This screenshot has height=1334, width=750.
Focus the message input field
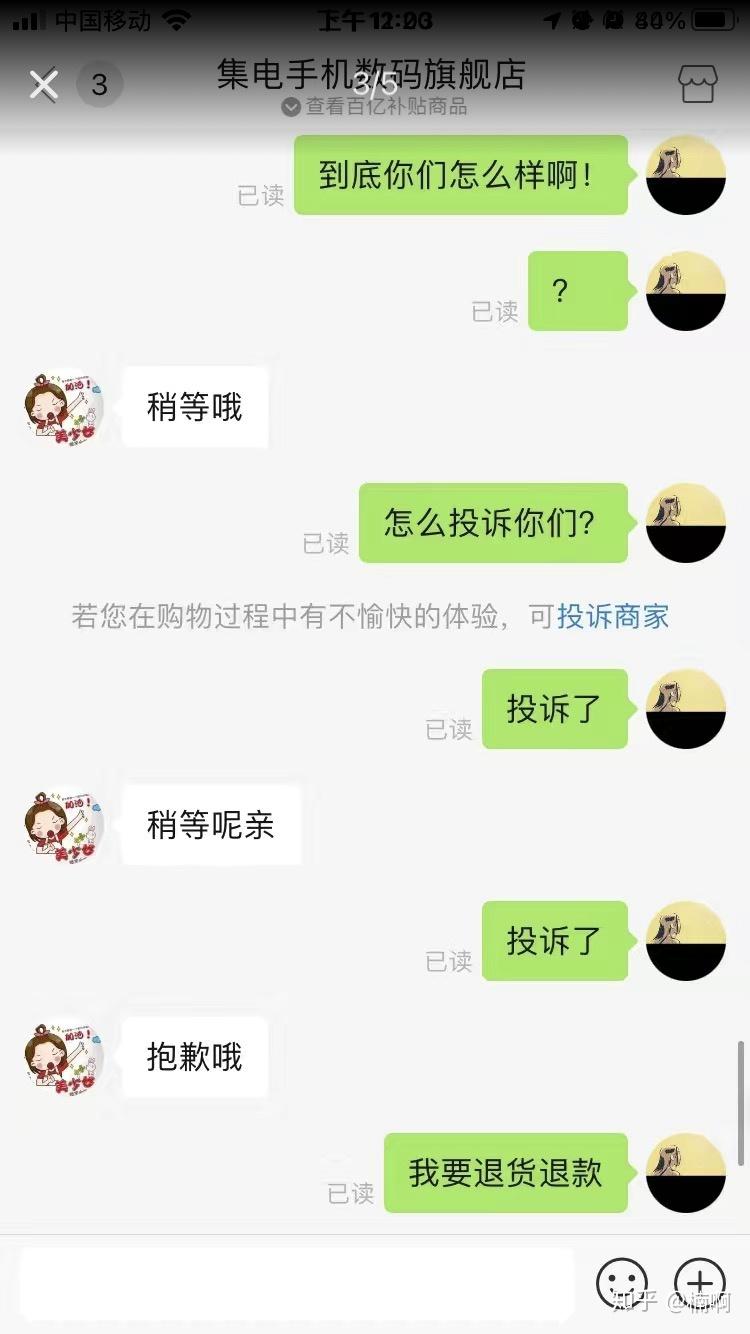(x=295, y=1282)
